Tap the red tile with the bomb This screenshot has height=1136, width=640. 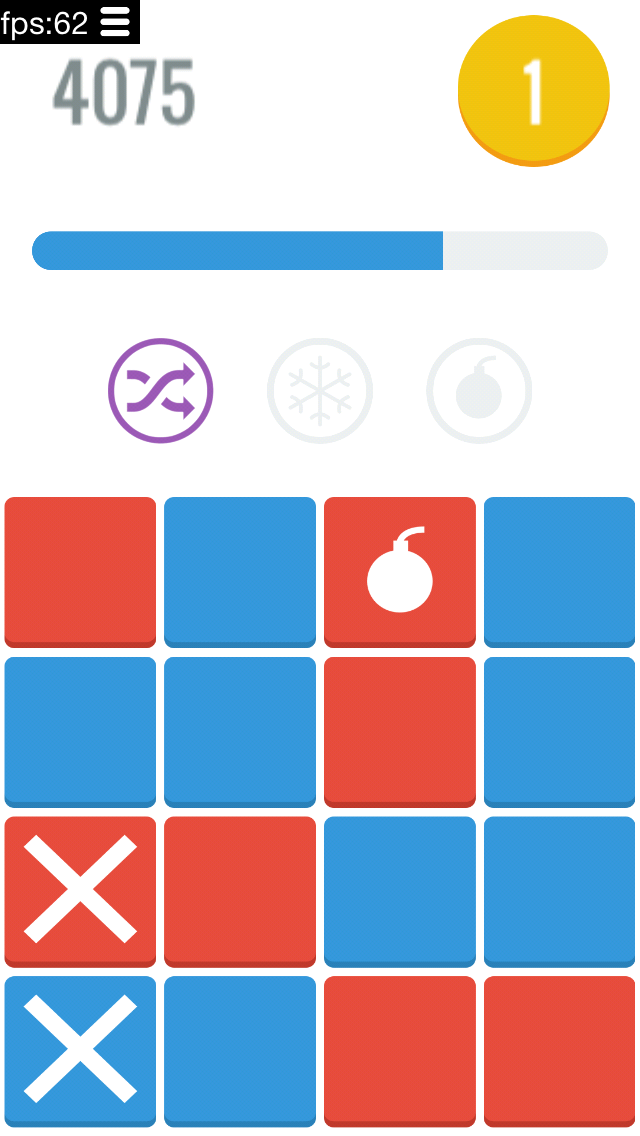(x=400, y=572)
